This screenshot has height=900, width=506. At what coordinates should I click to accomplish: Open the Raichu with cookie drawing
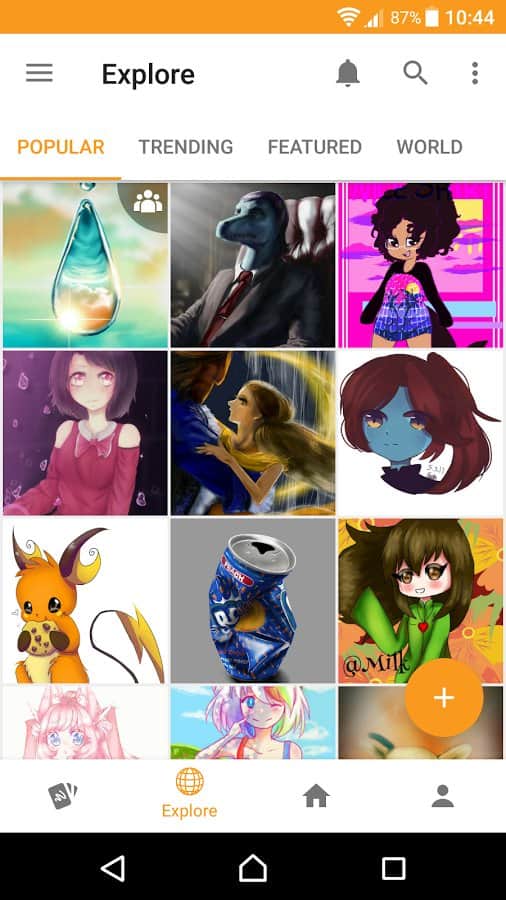(85, 601)
